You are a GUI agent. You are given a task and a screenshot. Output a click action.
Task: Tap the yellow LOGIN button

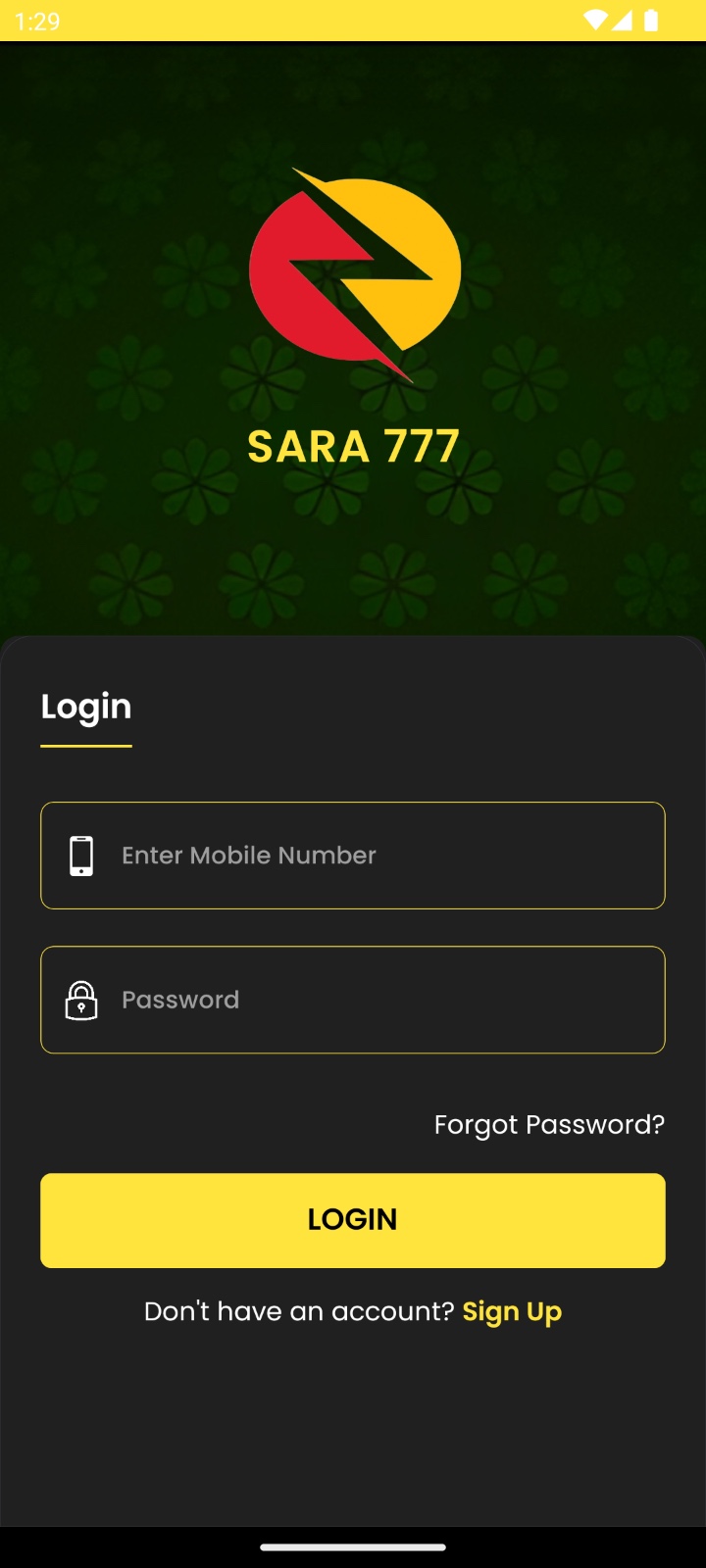[x=353, y=1220]
